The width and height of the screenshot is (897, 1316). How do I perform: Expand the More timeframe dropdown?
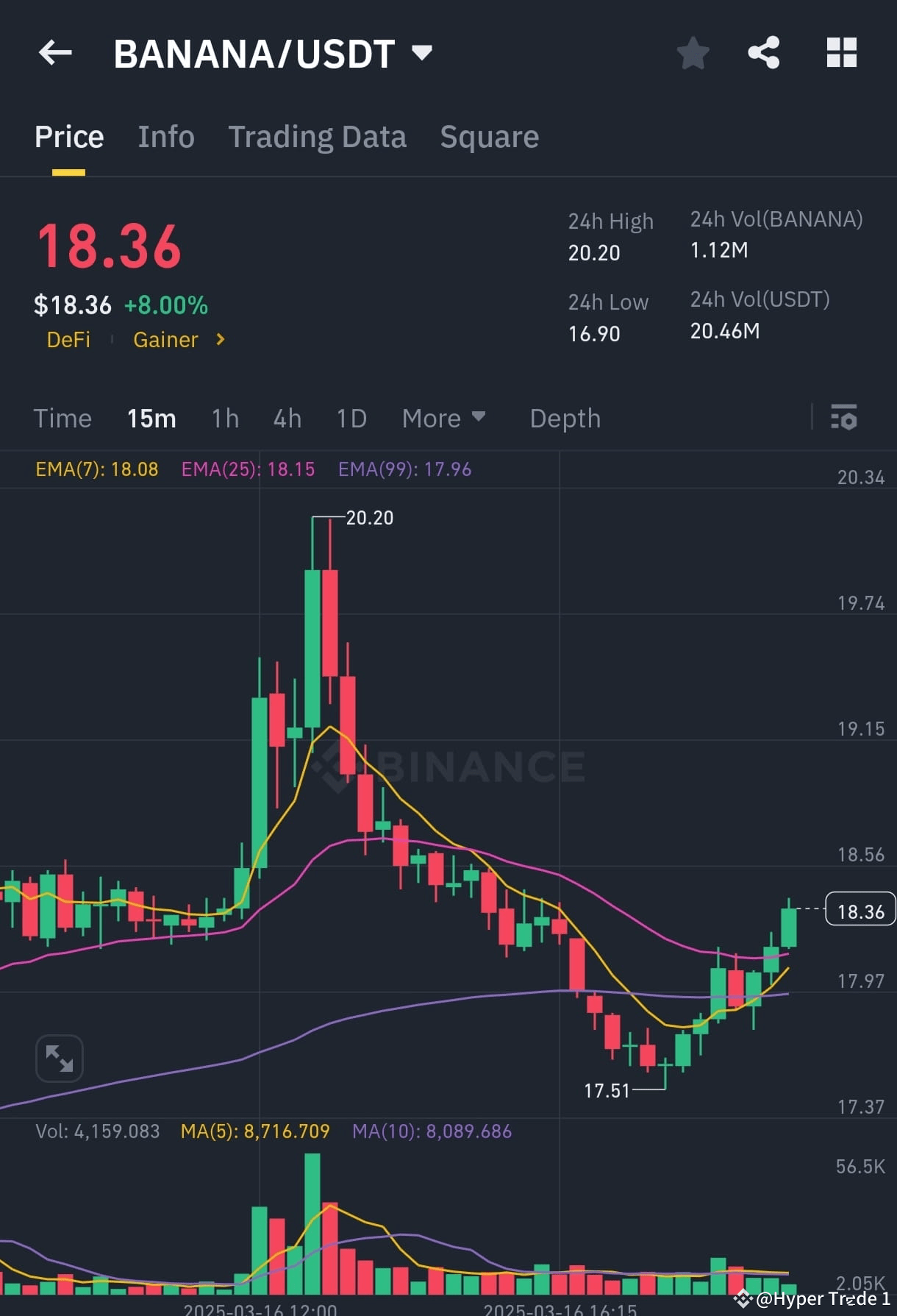coord(444,418)
